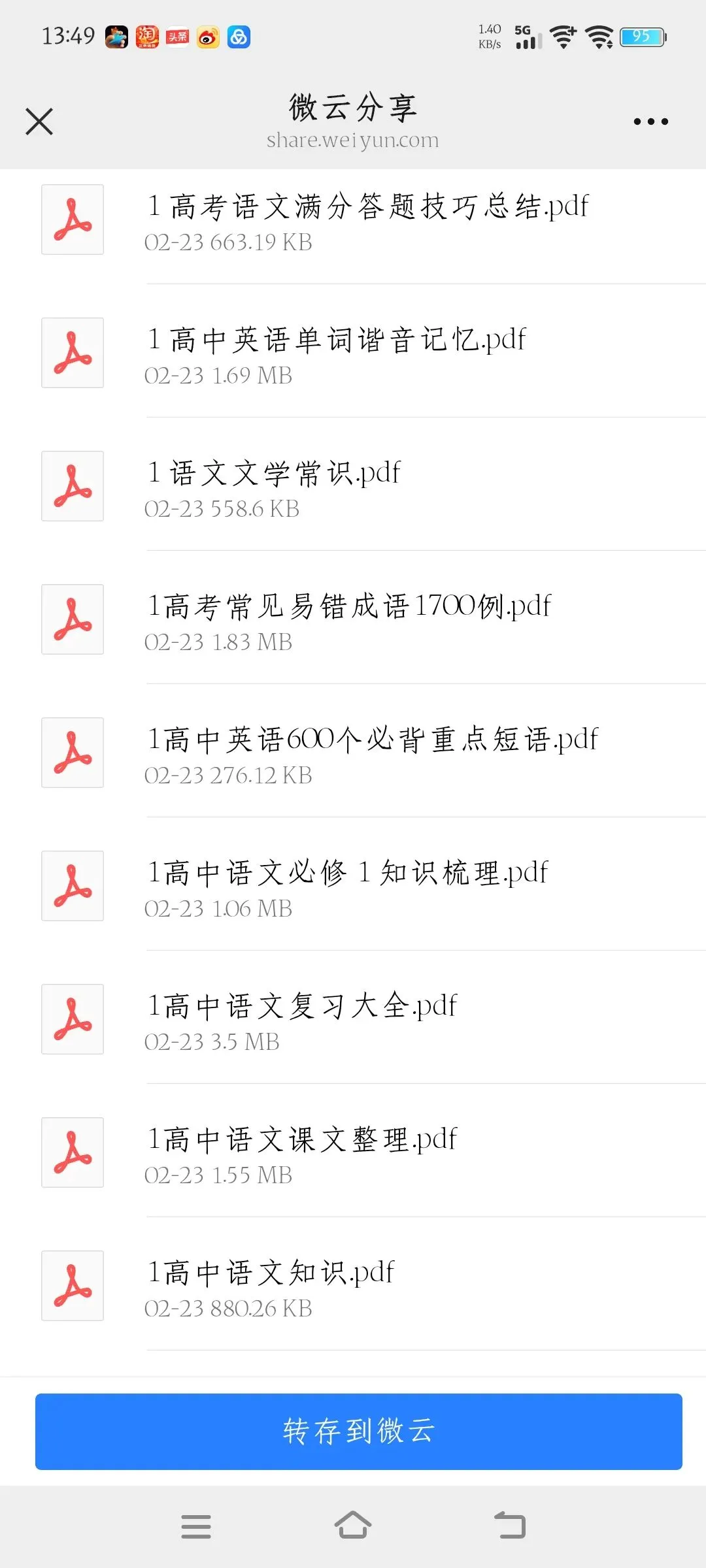
Task: Tap 转存到微云 to save files
Action: [358, 1431]
